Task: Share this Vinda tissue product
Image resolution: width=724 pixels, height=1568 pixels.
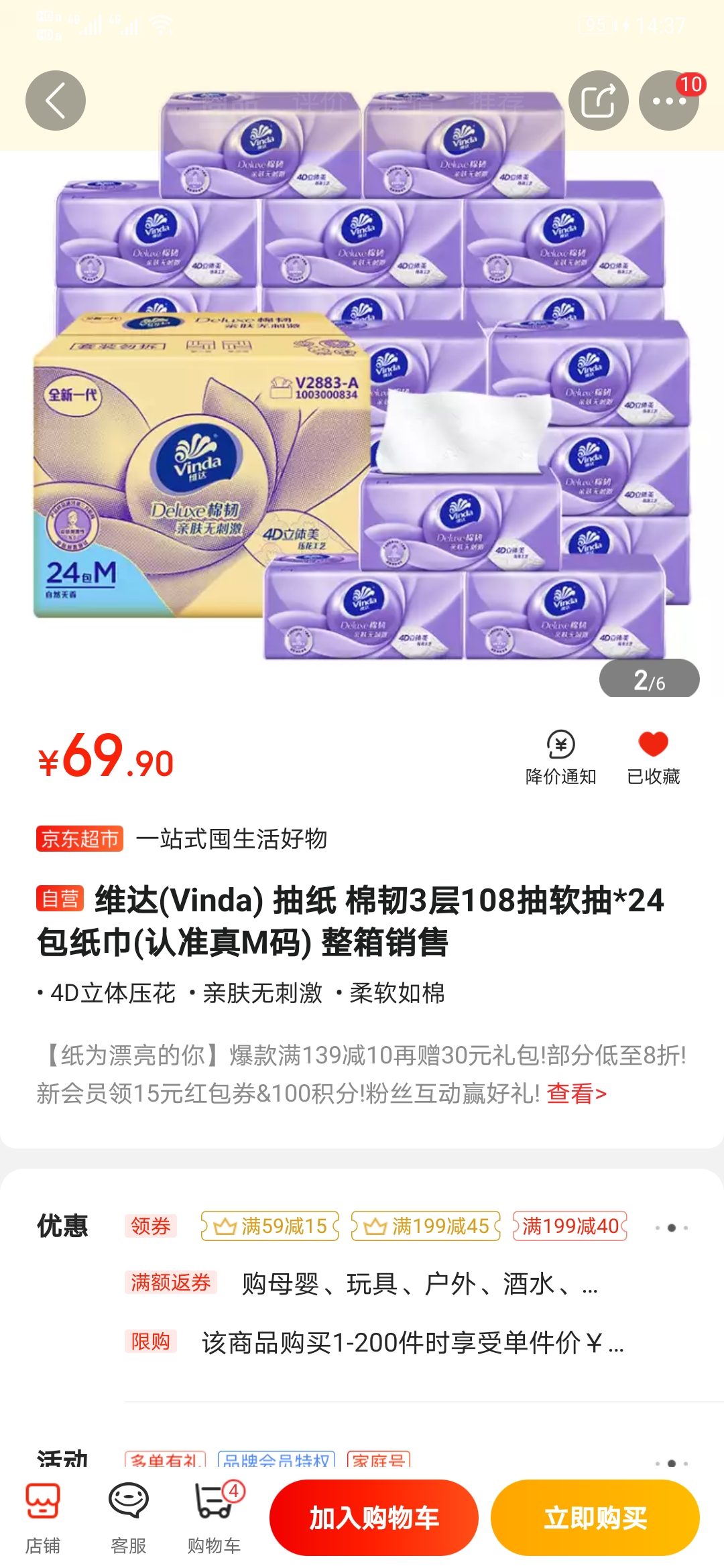Action: tap(598, 101)
